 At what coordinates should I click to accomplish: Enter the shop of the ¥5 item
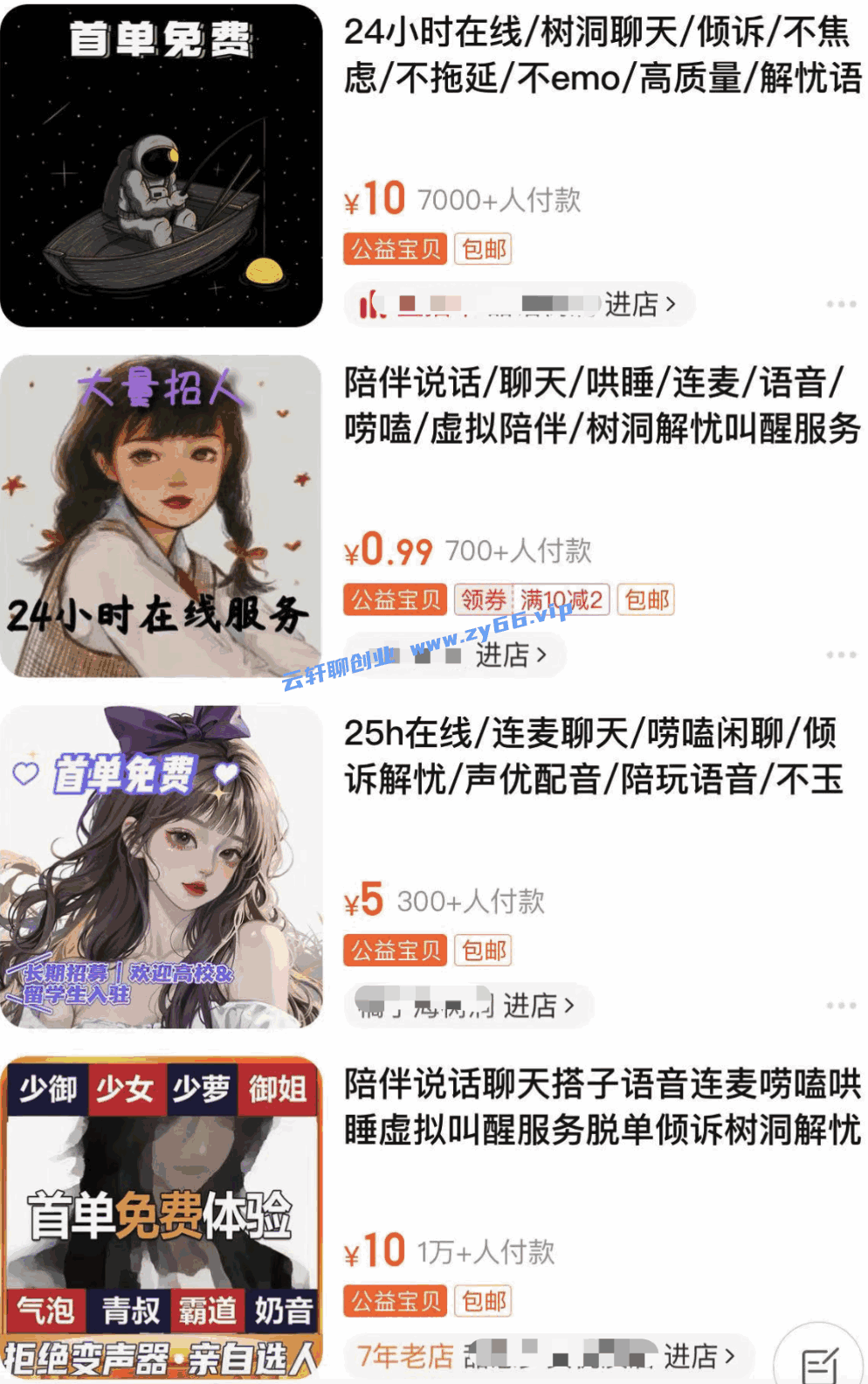tap(538, 1006)
